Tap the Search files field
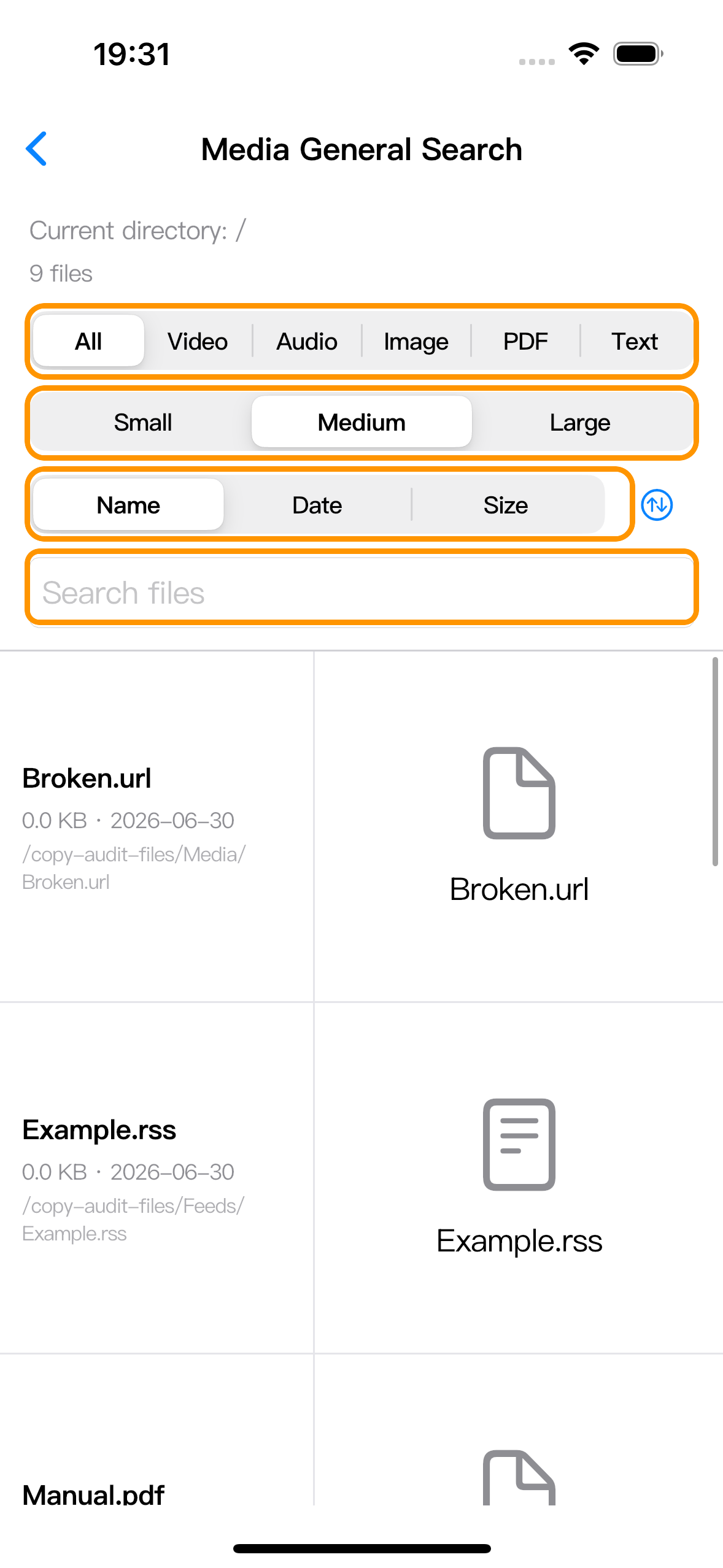 click(x=361, y=593)
